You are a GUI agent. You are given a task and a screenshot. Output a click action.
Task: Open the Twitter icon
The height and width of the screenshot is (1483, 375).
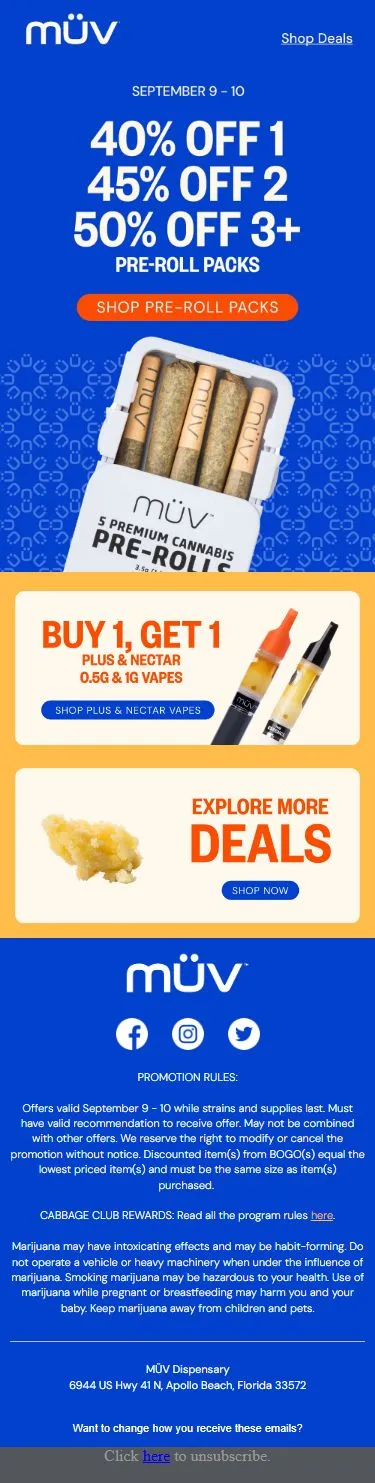click(x=244, y=1034)
